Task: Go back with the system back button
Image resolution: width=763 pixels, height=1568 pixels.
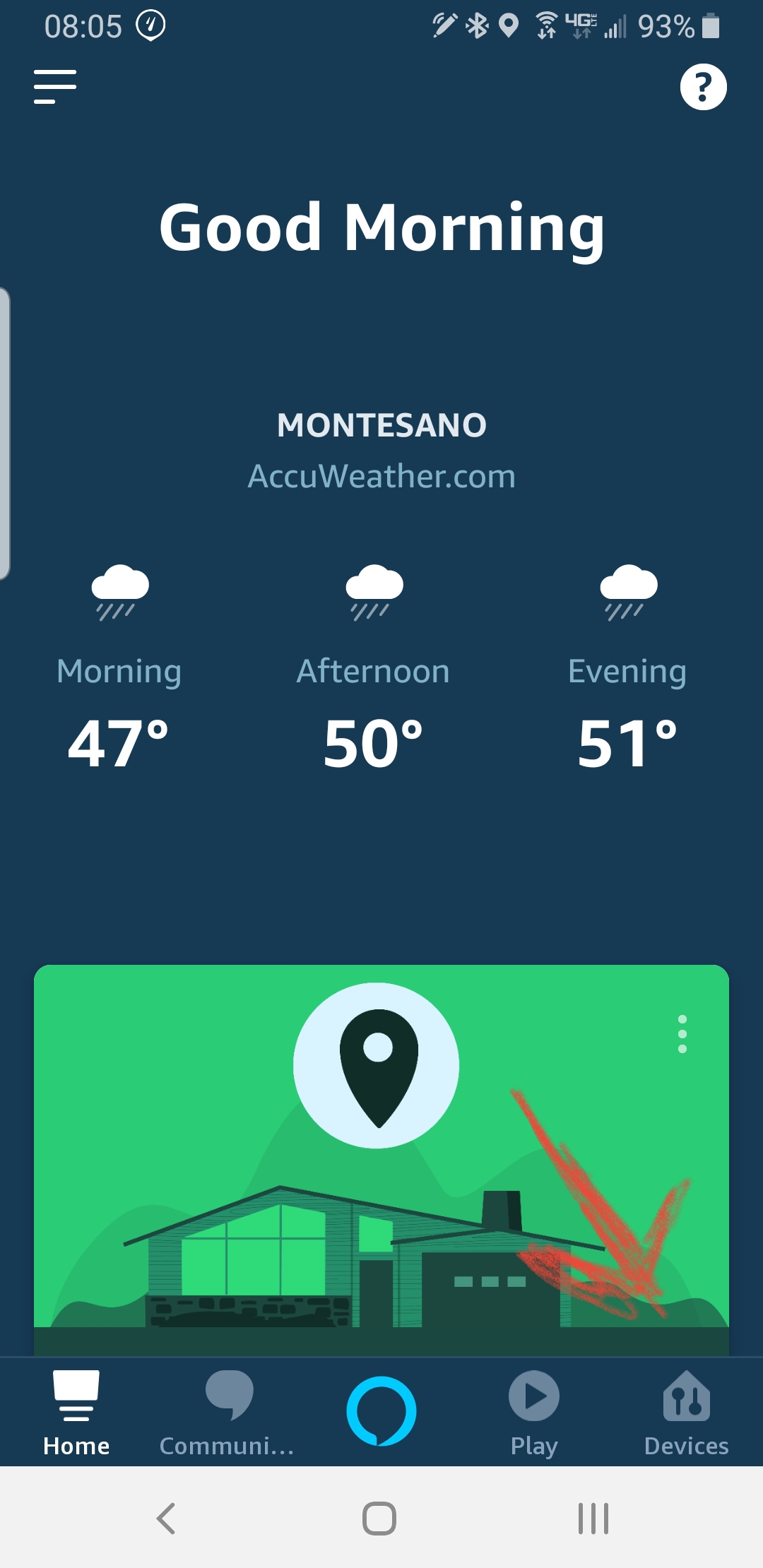Action: 167,1519
